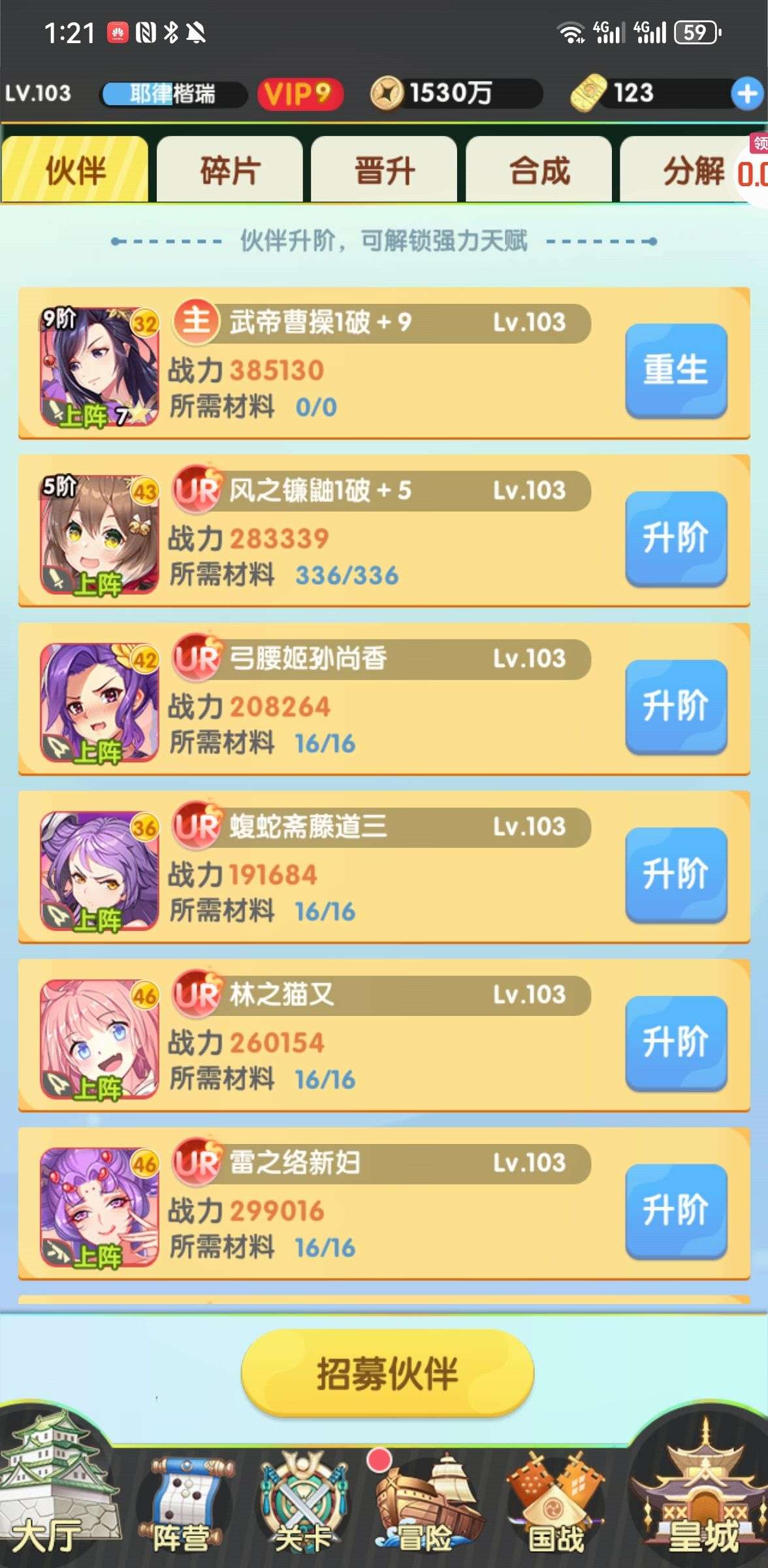This screenshot has height=1568, width=768.
Task: Tap the blue plus icon beside 123
Action: (x=746, y=94)
